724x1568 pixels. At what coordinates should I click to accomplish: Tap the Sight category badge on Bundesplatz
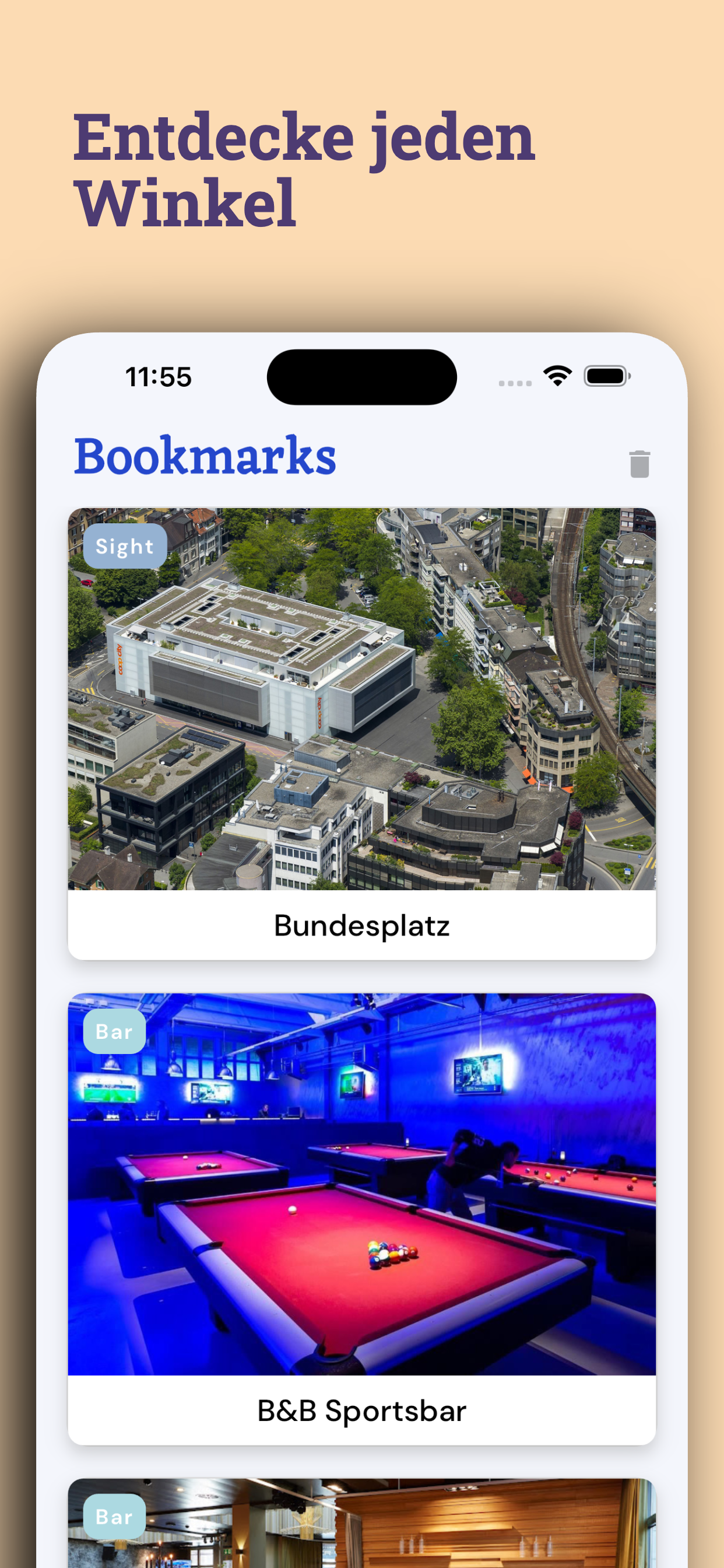(125, 546)
